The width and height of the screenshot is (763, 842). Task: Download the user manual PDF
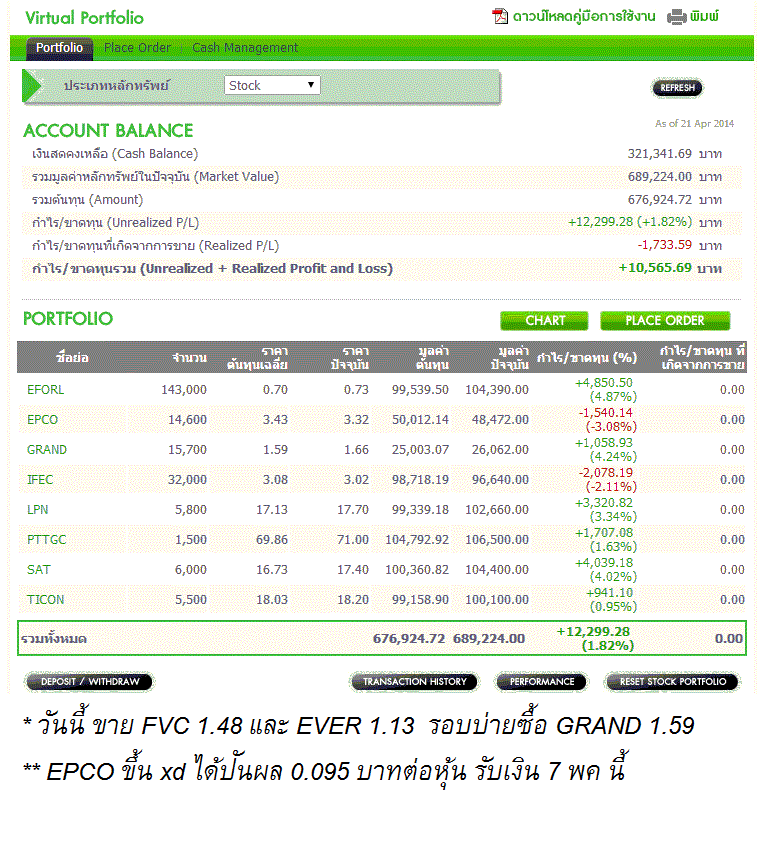coord(573,17)
